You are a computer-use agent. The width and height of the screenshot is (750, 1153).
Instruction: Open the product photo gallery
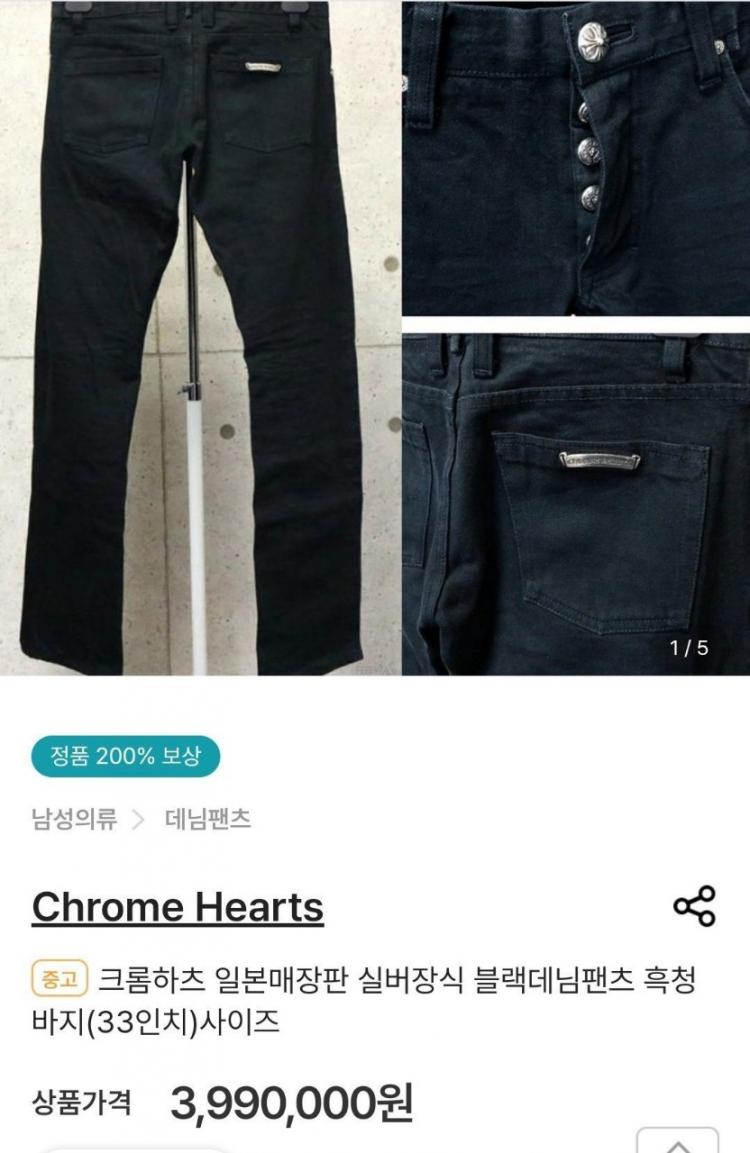pyautogui.click(x=375, y=337)
